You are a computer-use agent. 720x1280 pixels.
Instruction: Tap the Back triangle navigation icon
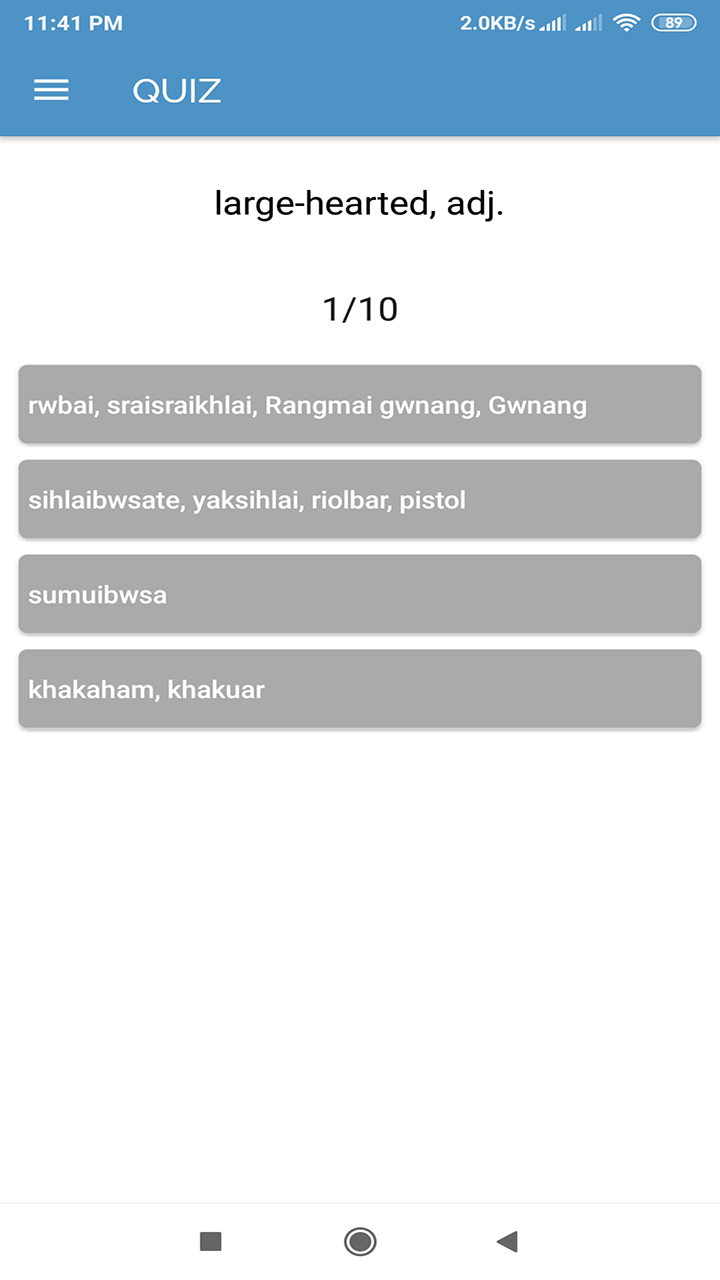508,1240
